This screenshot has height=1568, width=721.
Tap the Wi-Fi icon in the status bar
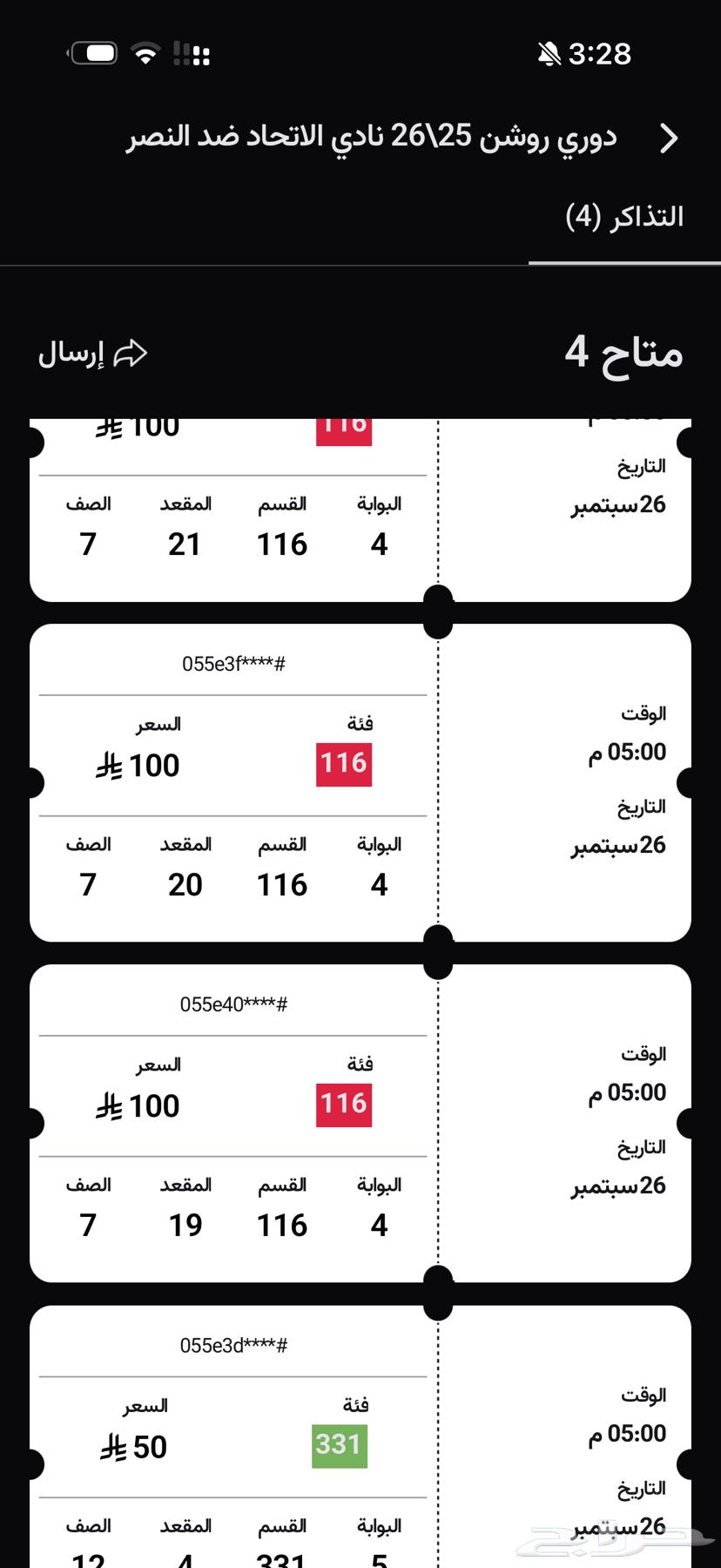(146, 53)
